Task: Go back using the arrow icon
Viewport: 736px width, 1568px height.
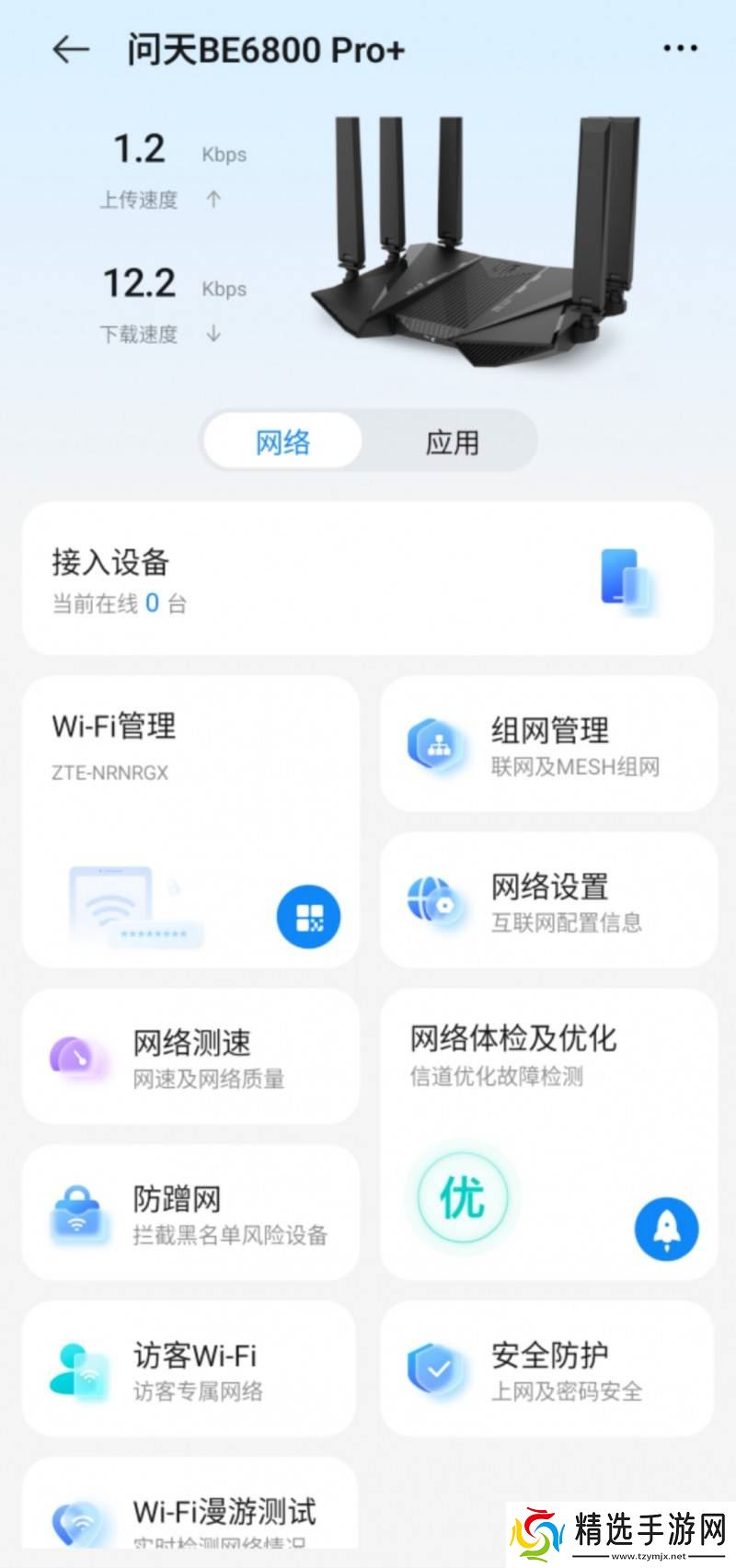Action: point(71,50)
